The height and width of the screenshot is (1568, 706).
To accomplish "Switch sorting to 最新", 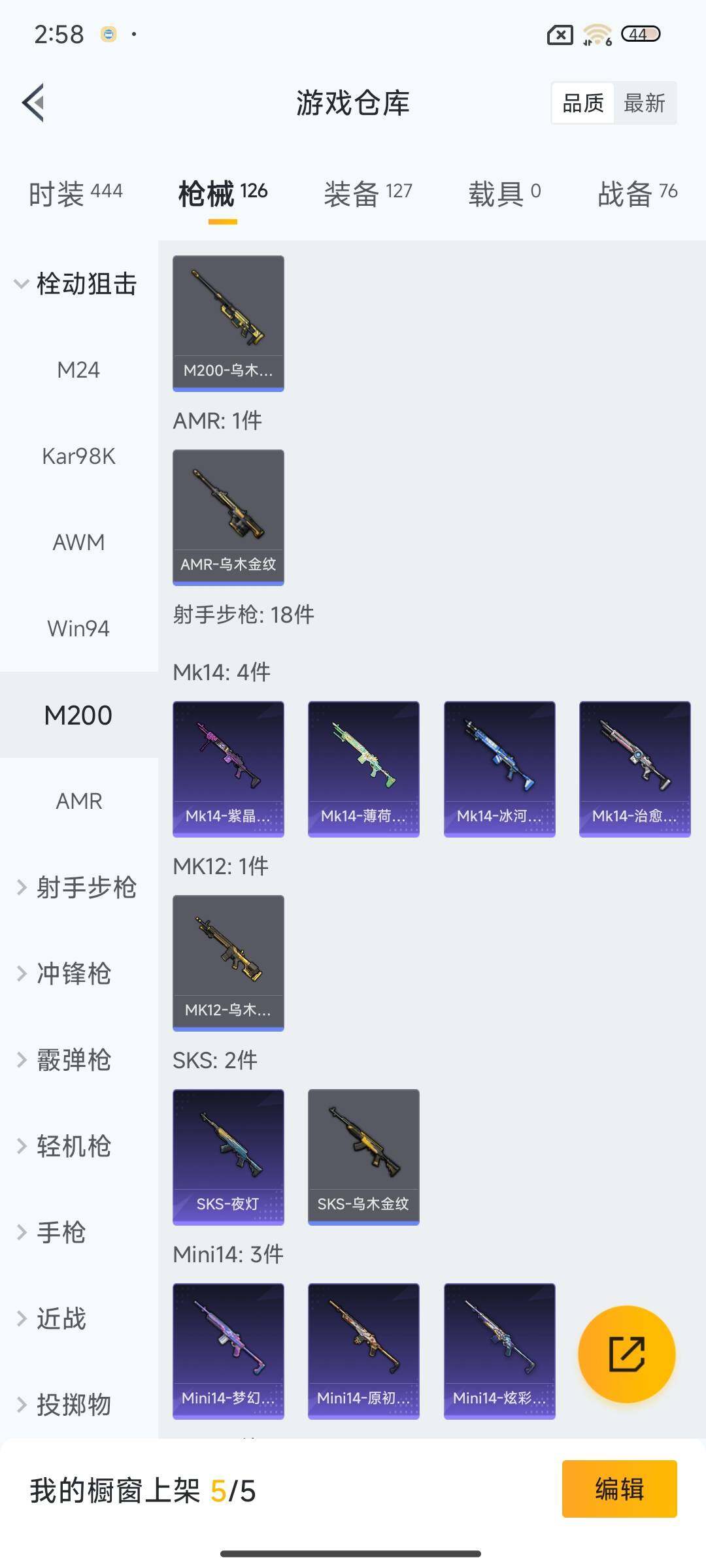I will click(645, 103).
